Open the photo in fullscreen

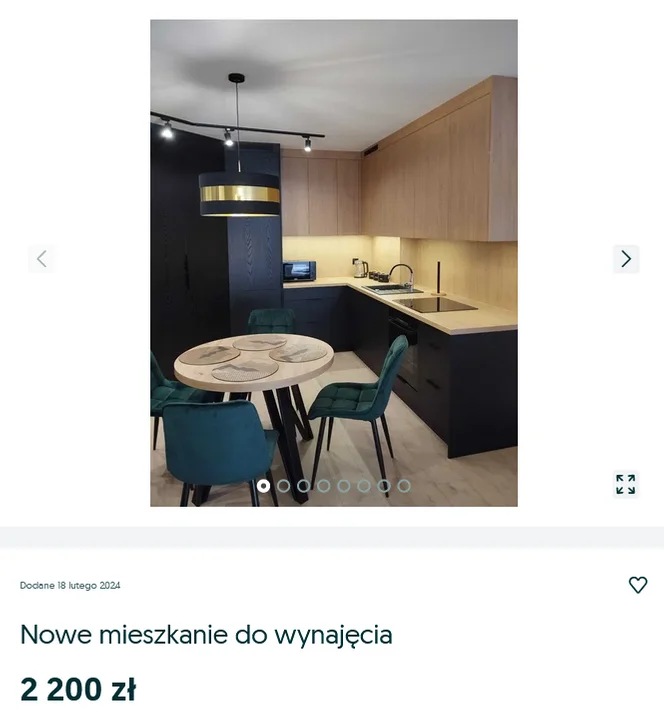click(x=625, y=484)
